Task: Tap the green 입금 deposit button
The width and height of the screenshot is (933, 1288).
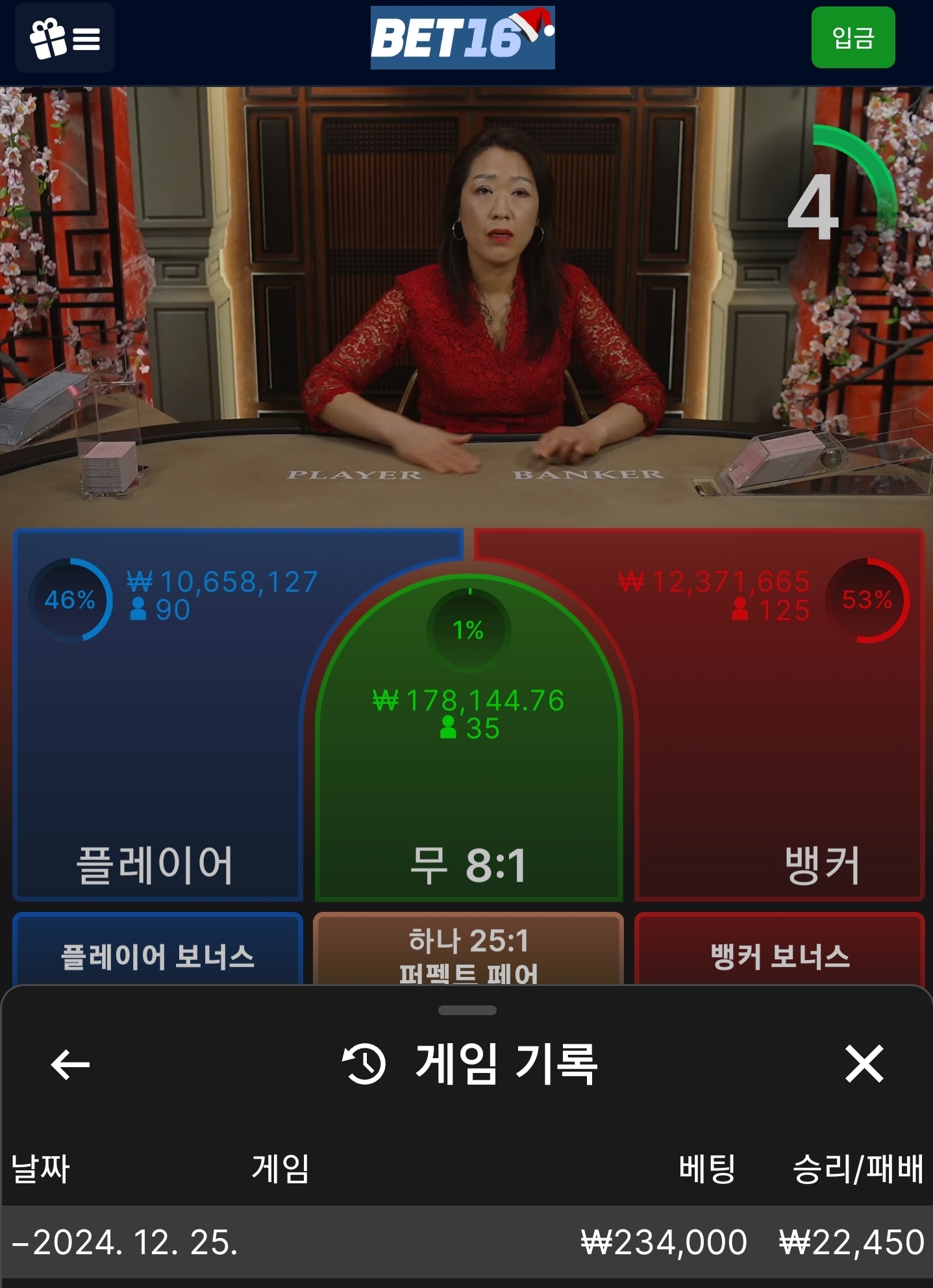Action: pos(852,38)
